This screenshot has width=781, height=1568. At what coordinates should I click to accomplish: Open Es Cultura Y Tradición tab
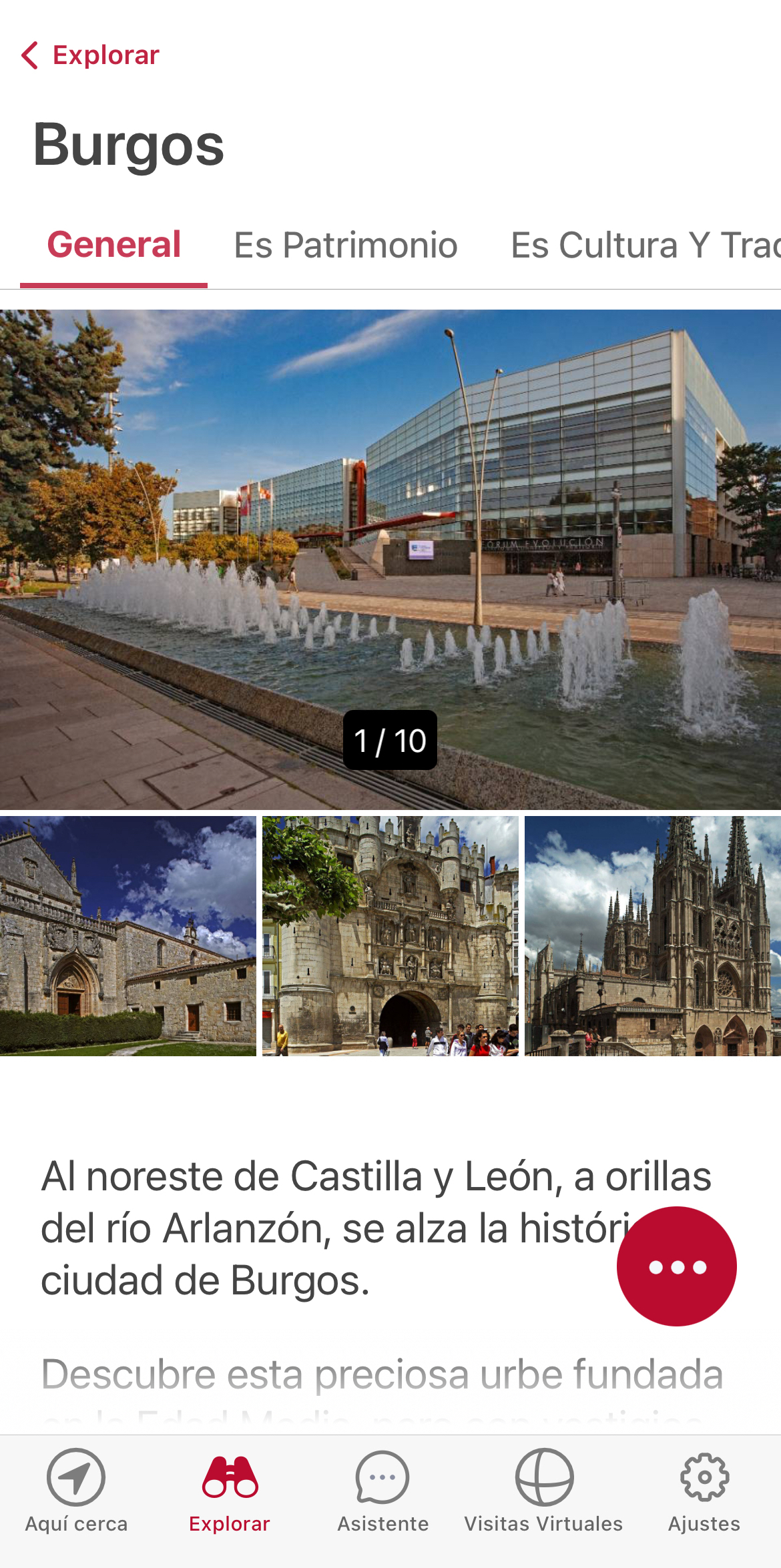(x=644, y=245)
